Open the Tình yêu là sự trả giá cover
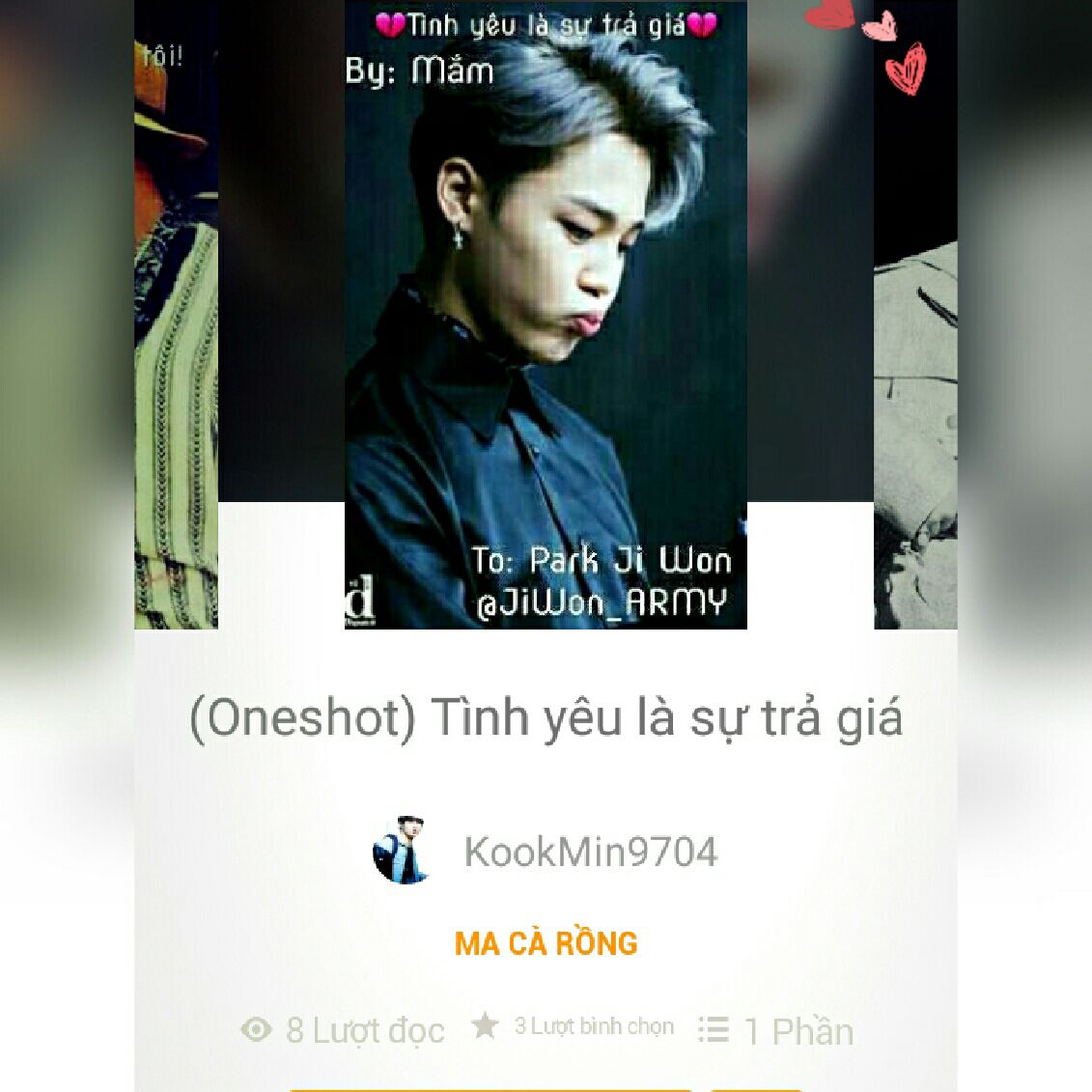The height and width of the screenshot is (1092, 1092). point(546,314)
